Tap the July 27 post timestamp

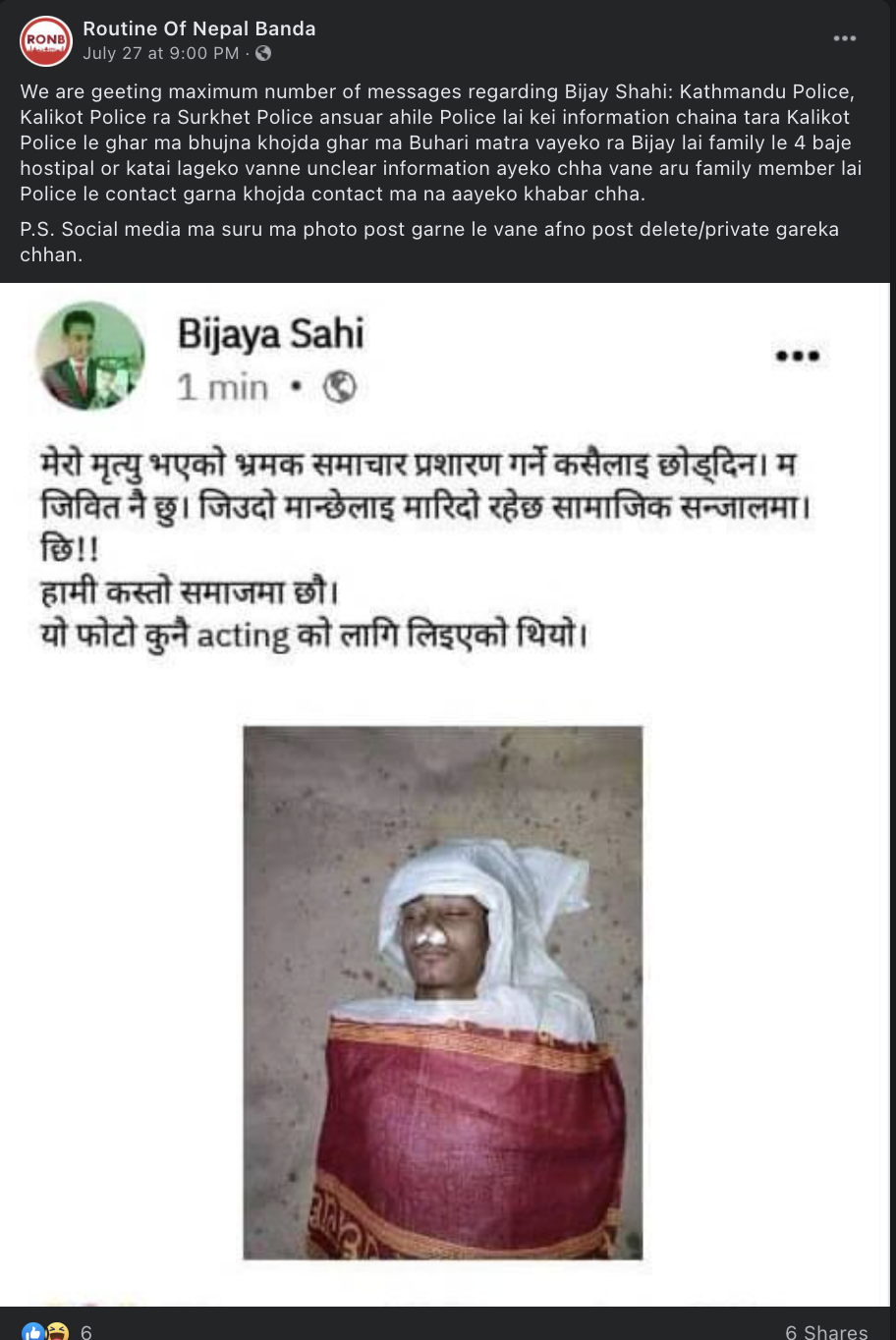pos(161,53)
